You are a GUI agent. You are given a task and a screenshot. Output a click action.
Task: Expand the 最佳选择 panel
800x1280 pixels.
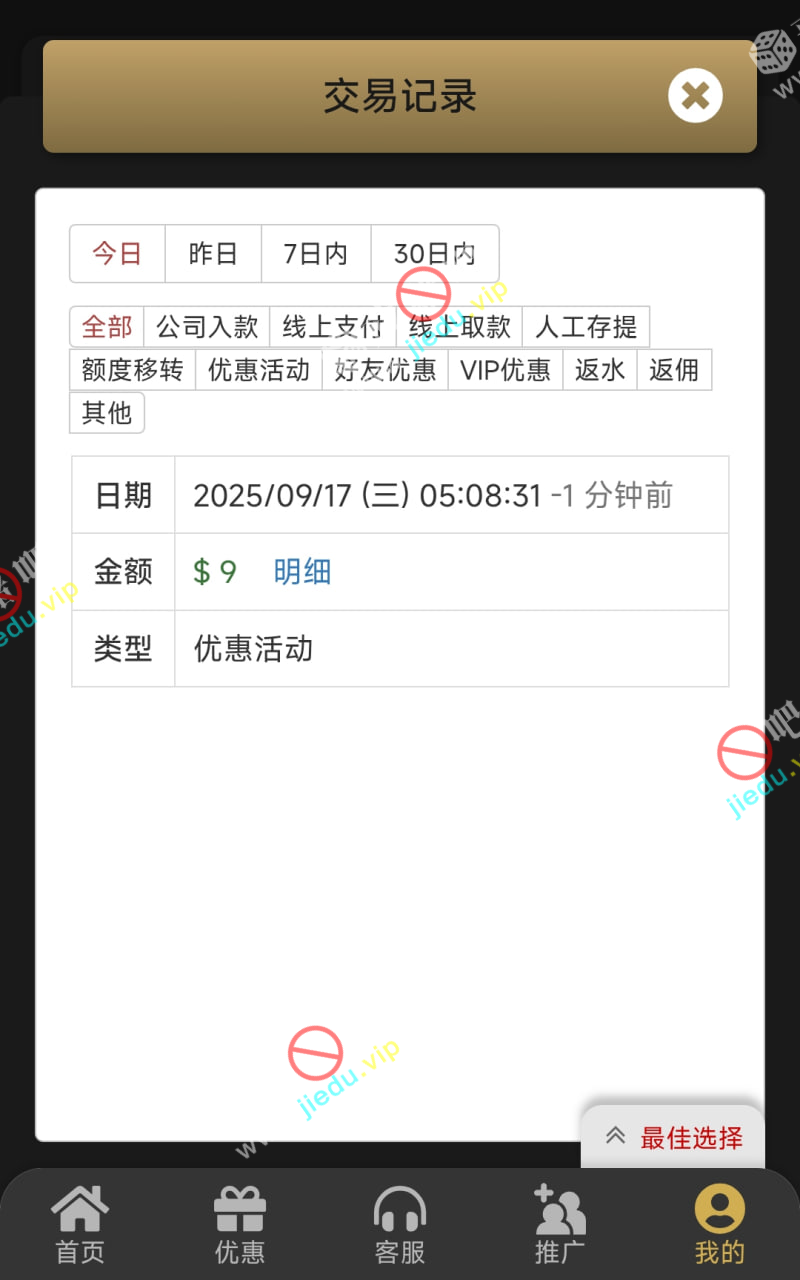pyautogui.click(x=673, y=1137)
